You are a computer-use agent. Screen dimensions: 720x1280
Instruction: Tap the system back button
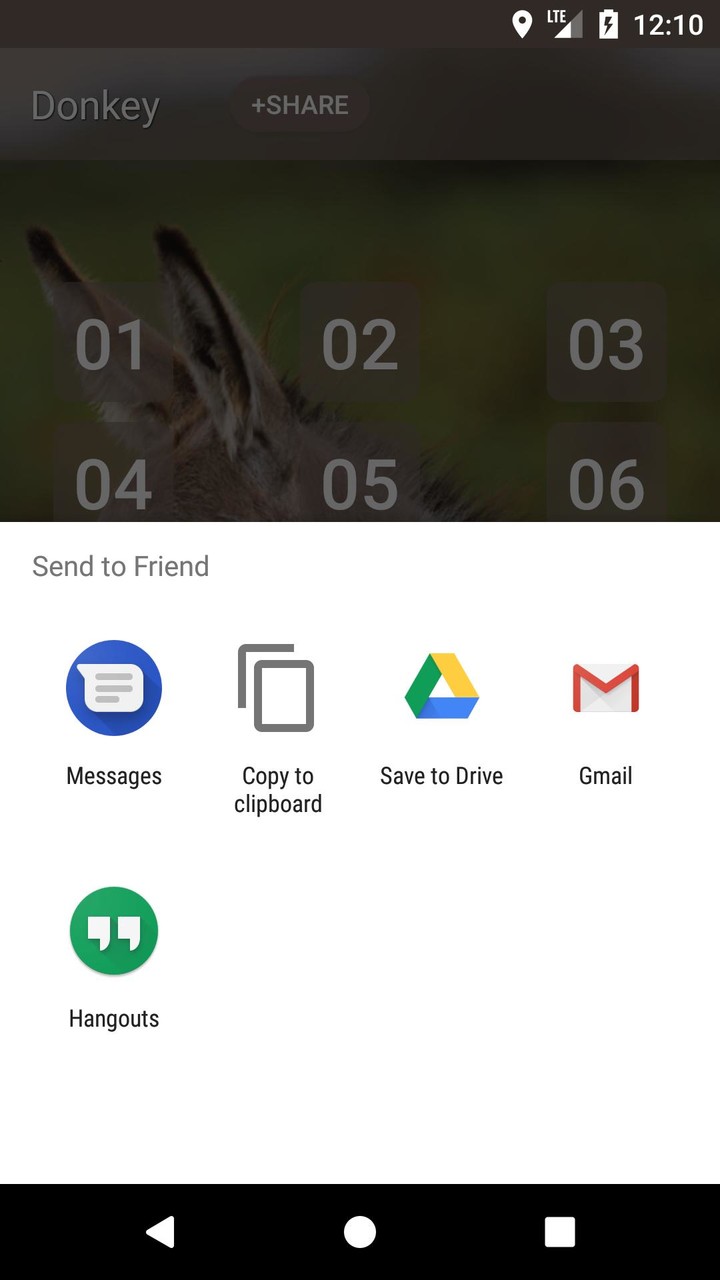tap(160, 1232)
